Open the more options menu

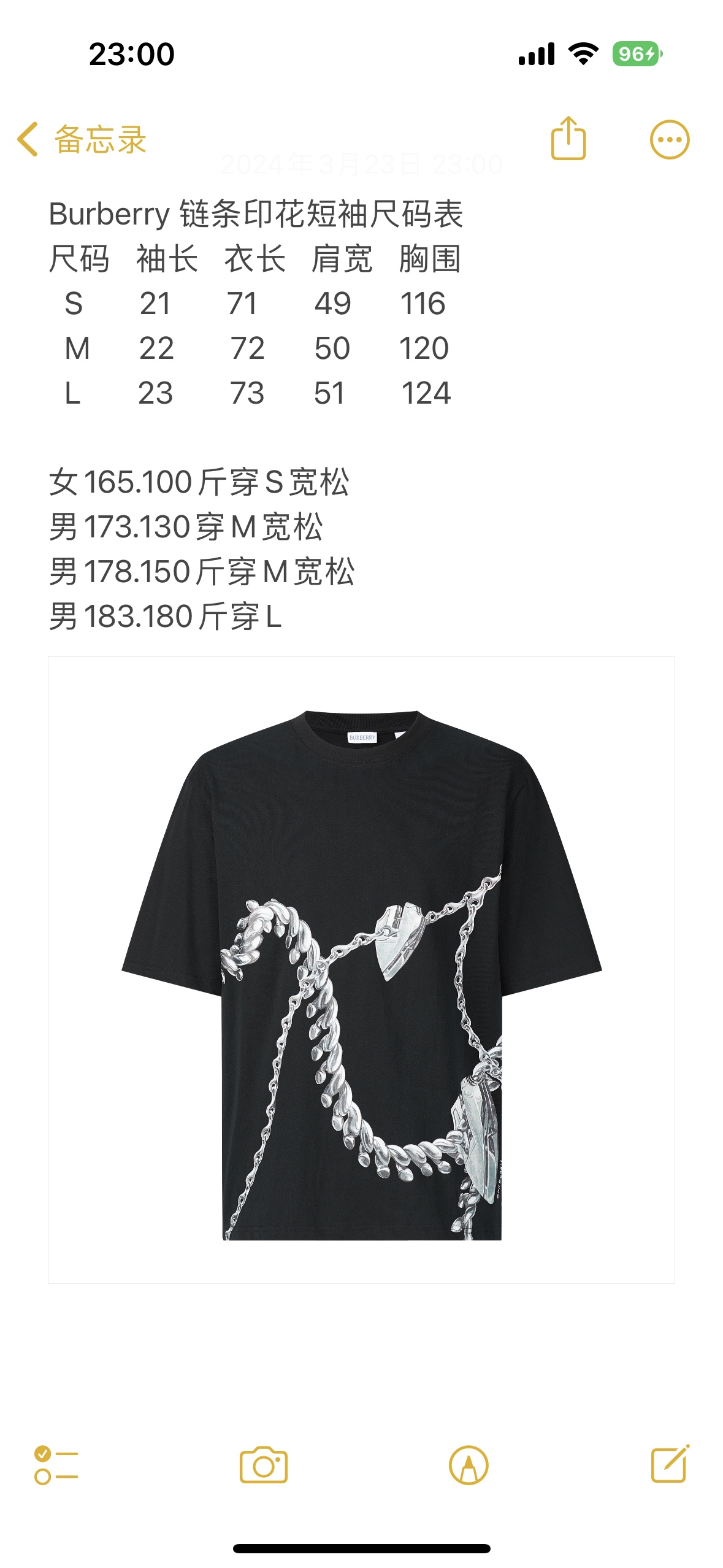[669, 140]
